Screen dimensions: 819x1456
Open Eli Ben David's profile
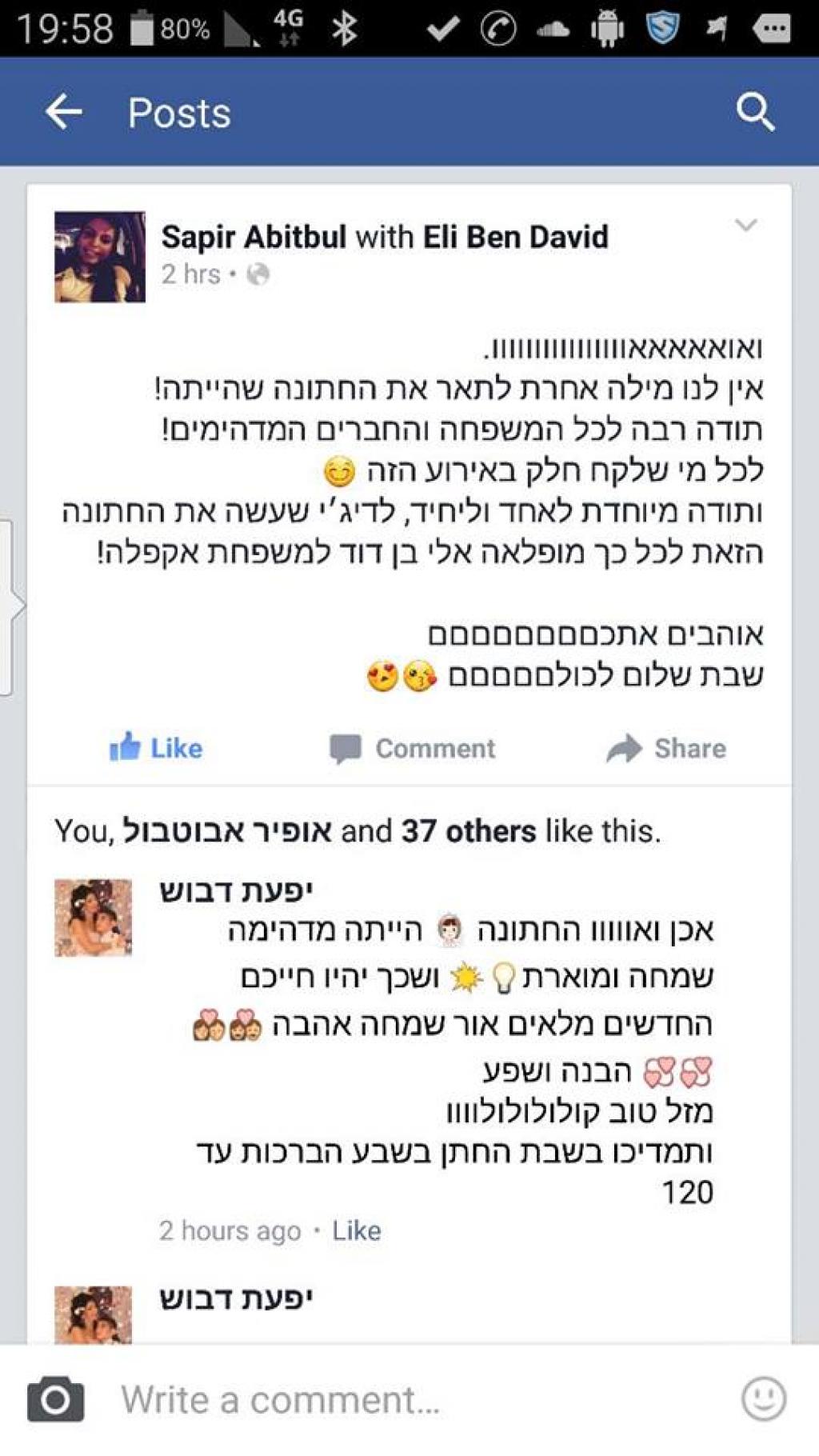515,237
